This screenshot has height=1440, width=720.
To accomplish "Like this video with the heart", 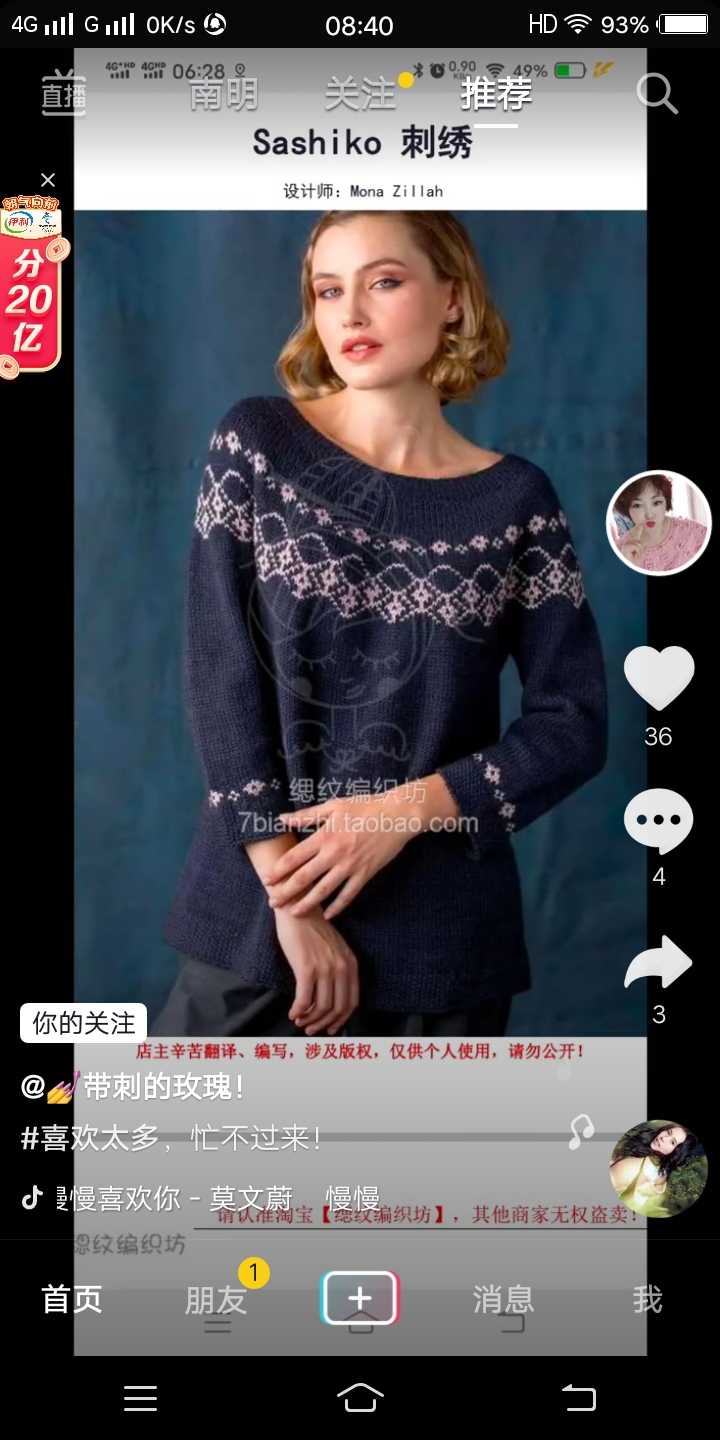I will point(658,679).
